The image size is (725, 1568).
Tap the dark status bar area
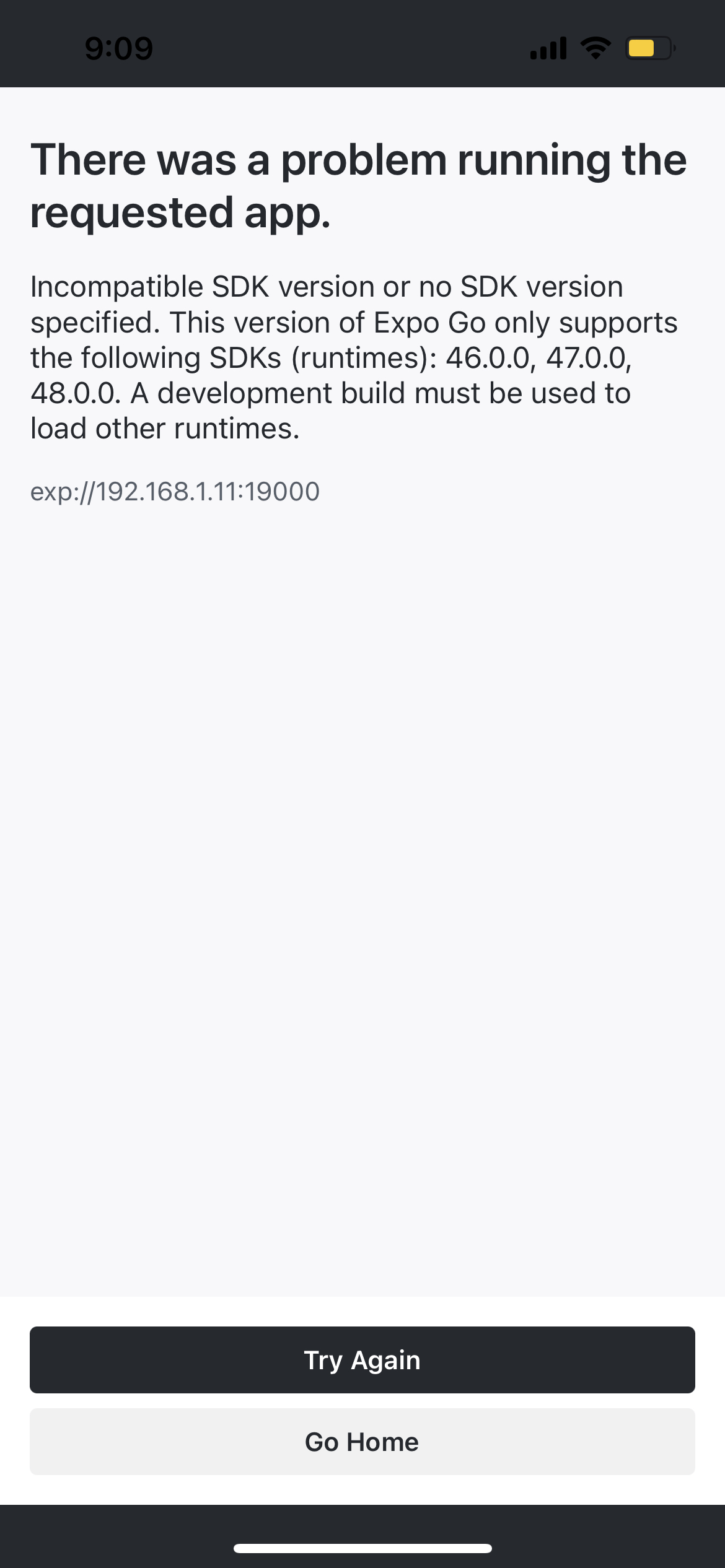click(x=362, y=43)
